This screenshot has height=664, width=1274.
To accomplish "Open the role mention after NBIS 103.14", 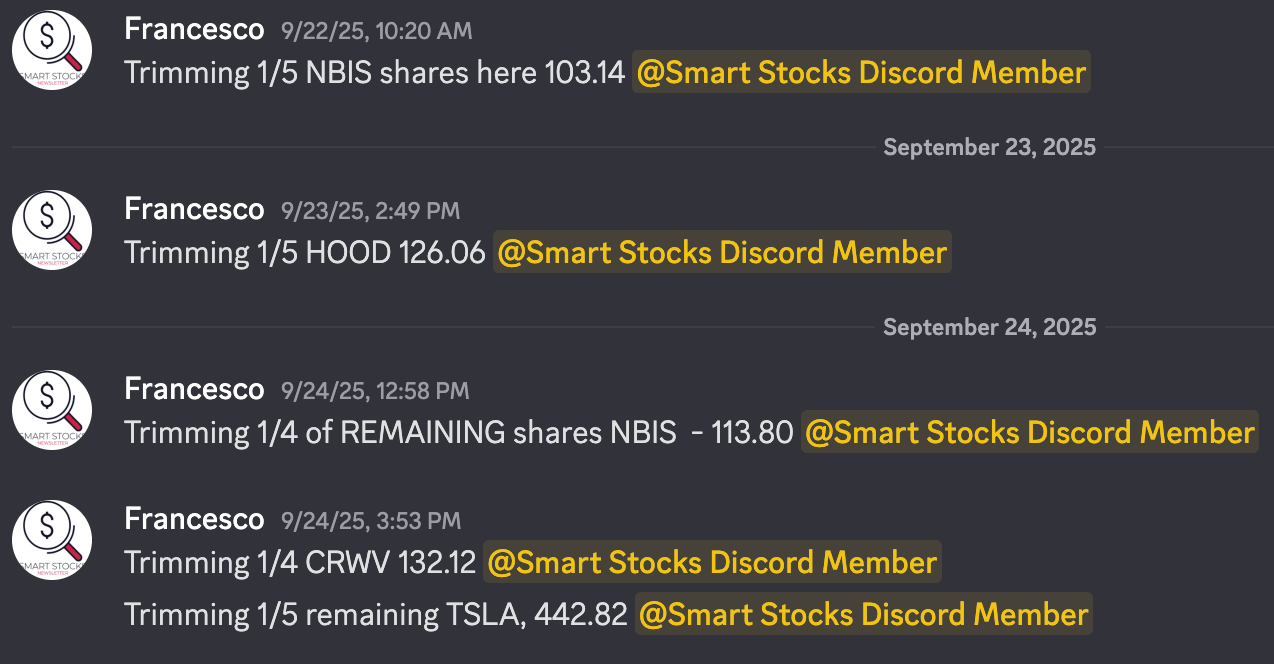I will [x=861, y=73].
